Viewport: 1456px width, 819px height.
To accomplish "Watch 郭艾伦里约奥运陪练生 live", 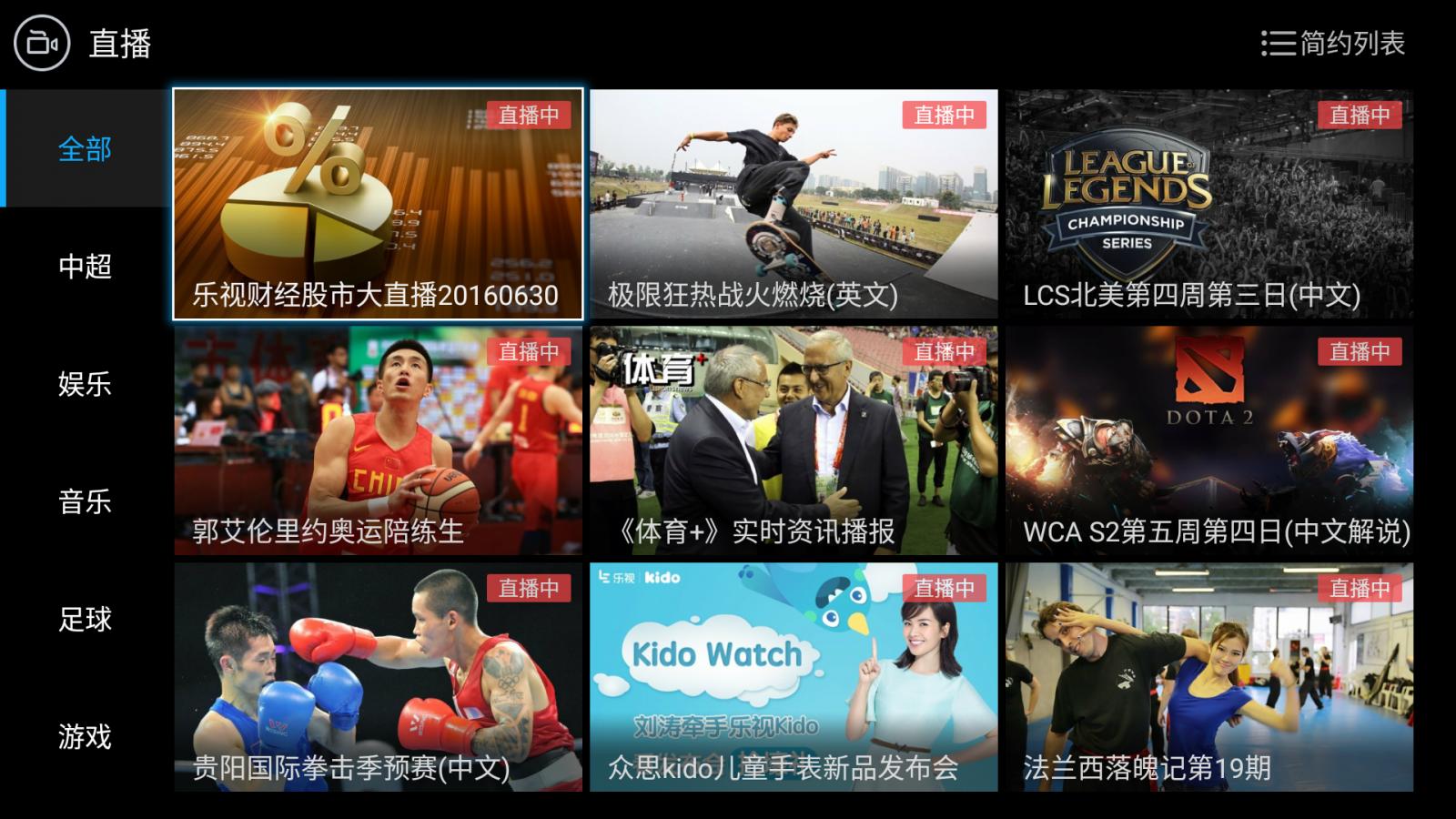I will point(378,440).
